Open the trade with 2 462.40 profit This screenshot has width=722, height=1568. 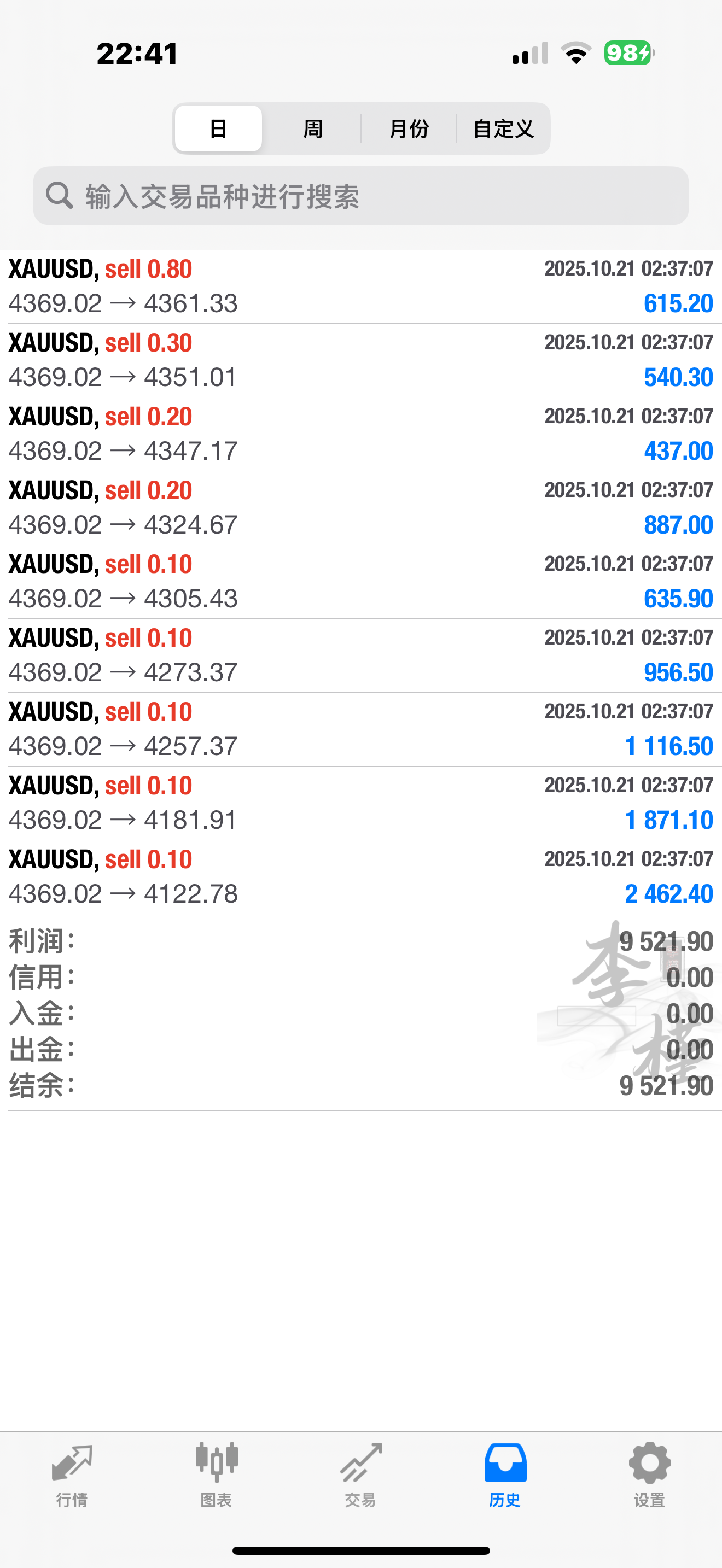361,876
